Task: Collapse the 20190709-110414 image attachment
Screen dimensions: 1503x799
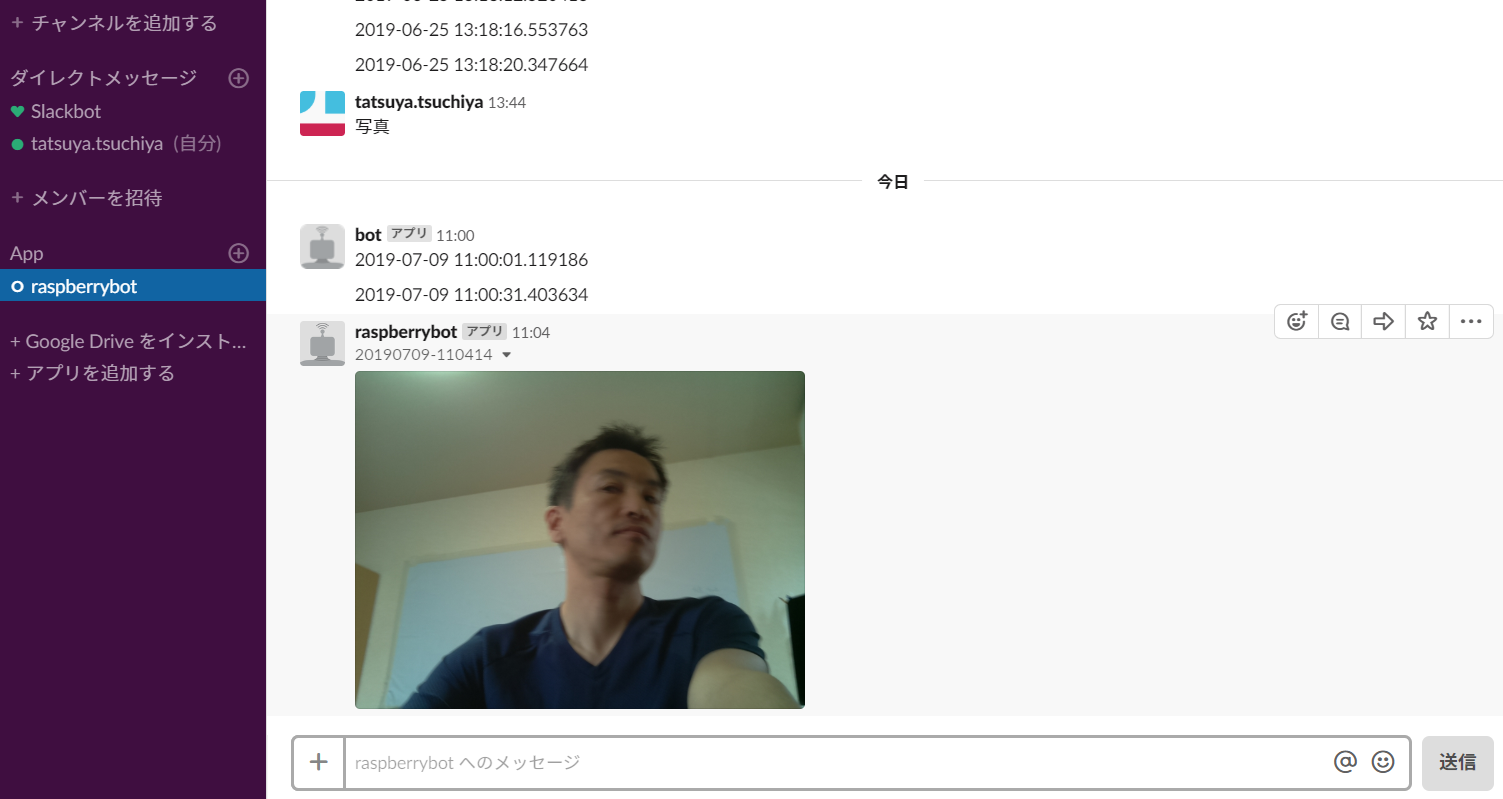Action: [x=506, y=355]
